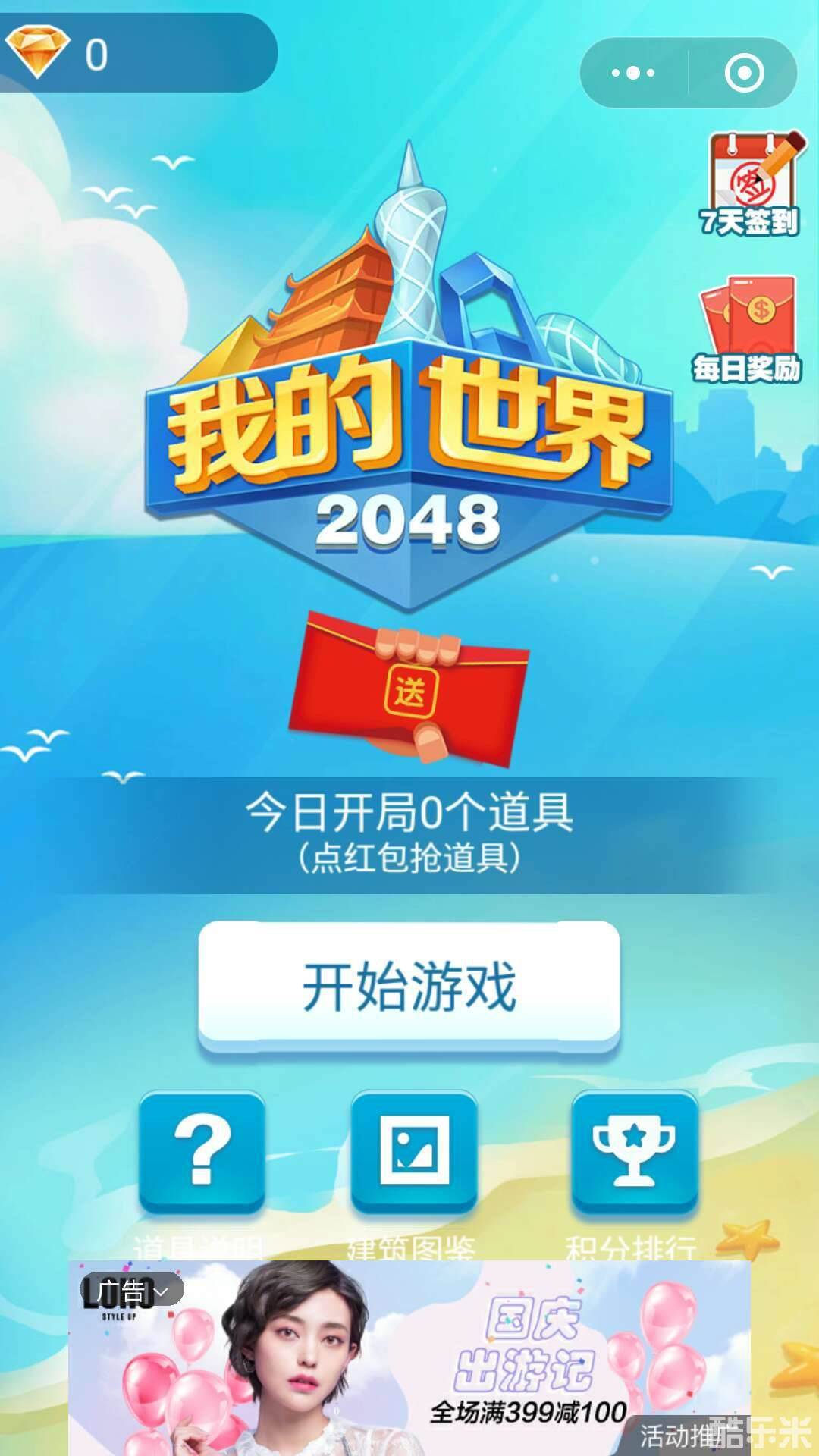Select the 道具说明 question mark icon
Image resolution: width=819 pixels, height=1456 pixels.
click(199, 1153)
